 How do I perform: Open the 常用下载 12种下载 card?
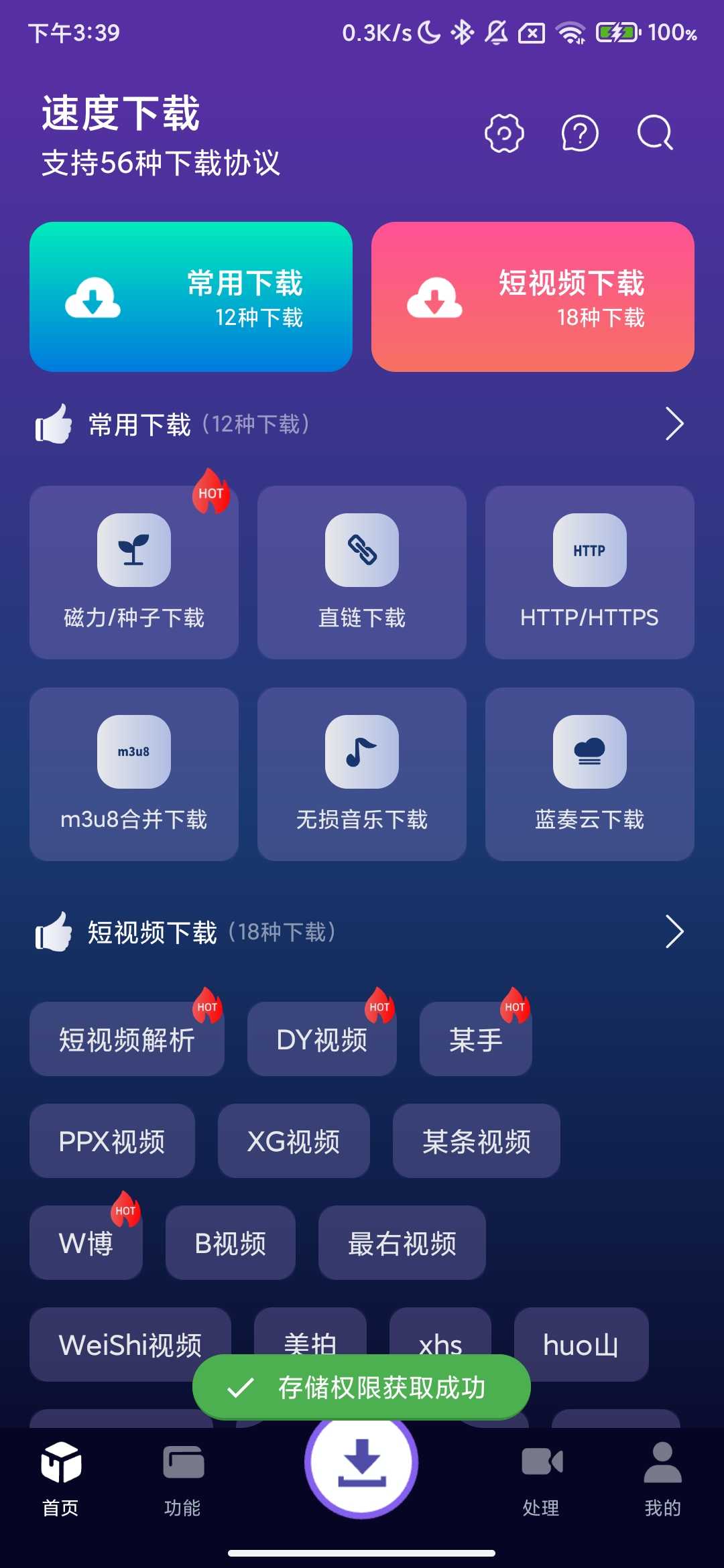click(x=192, y=296)
